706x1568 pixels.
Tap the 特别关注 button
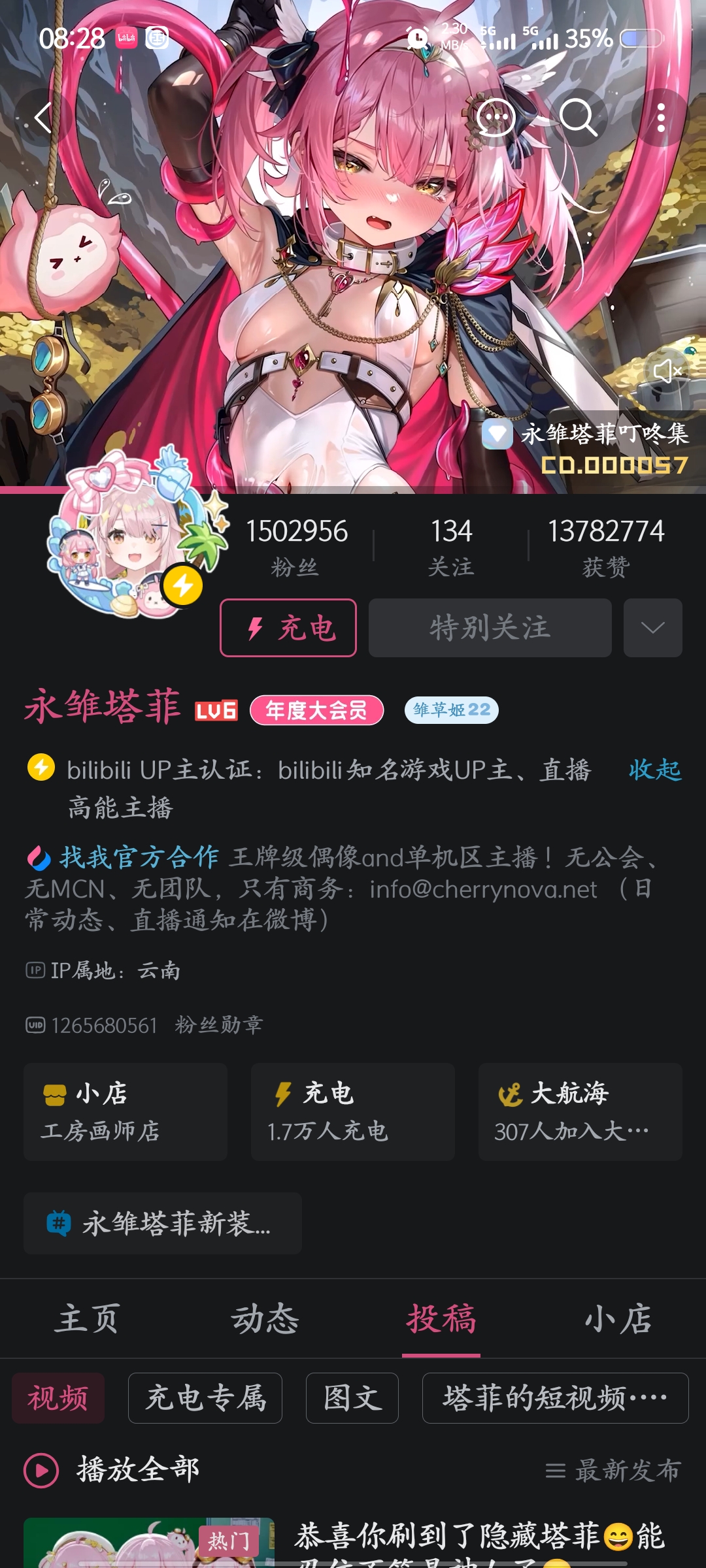pyautogui.click(x=490, y=628)
